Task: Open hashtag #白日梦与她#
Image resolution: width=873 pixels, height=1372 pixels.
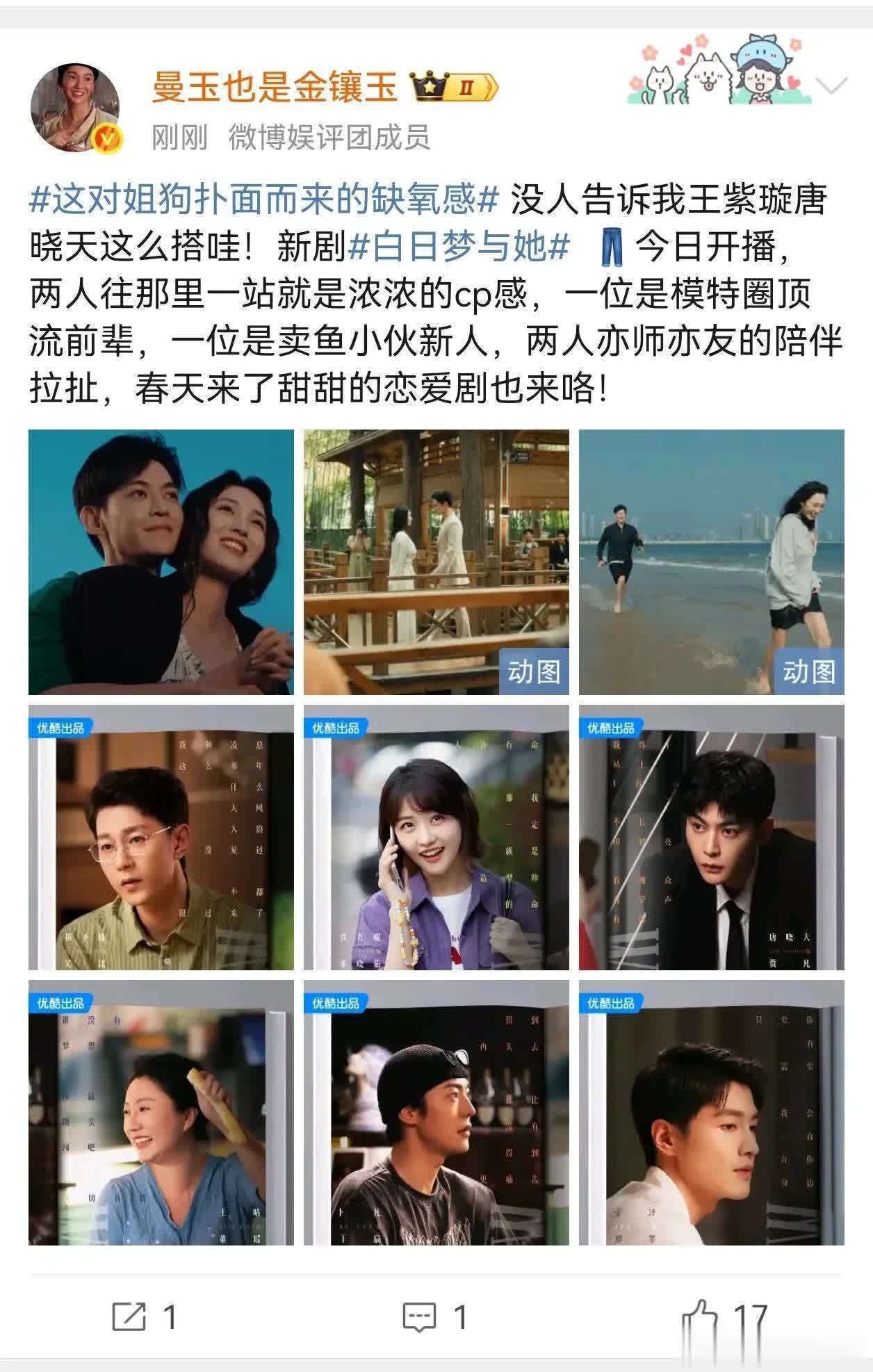Action: pos(459,247)
